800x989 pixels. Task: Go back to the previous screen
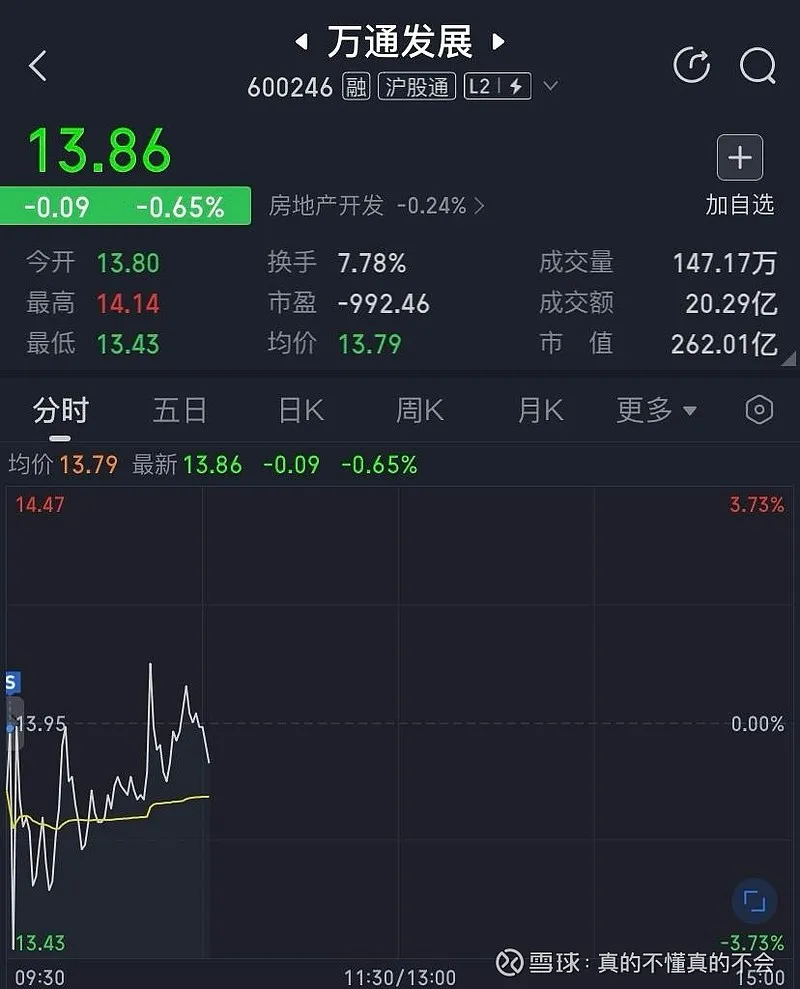click(x=38, y=66)
